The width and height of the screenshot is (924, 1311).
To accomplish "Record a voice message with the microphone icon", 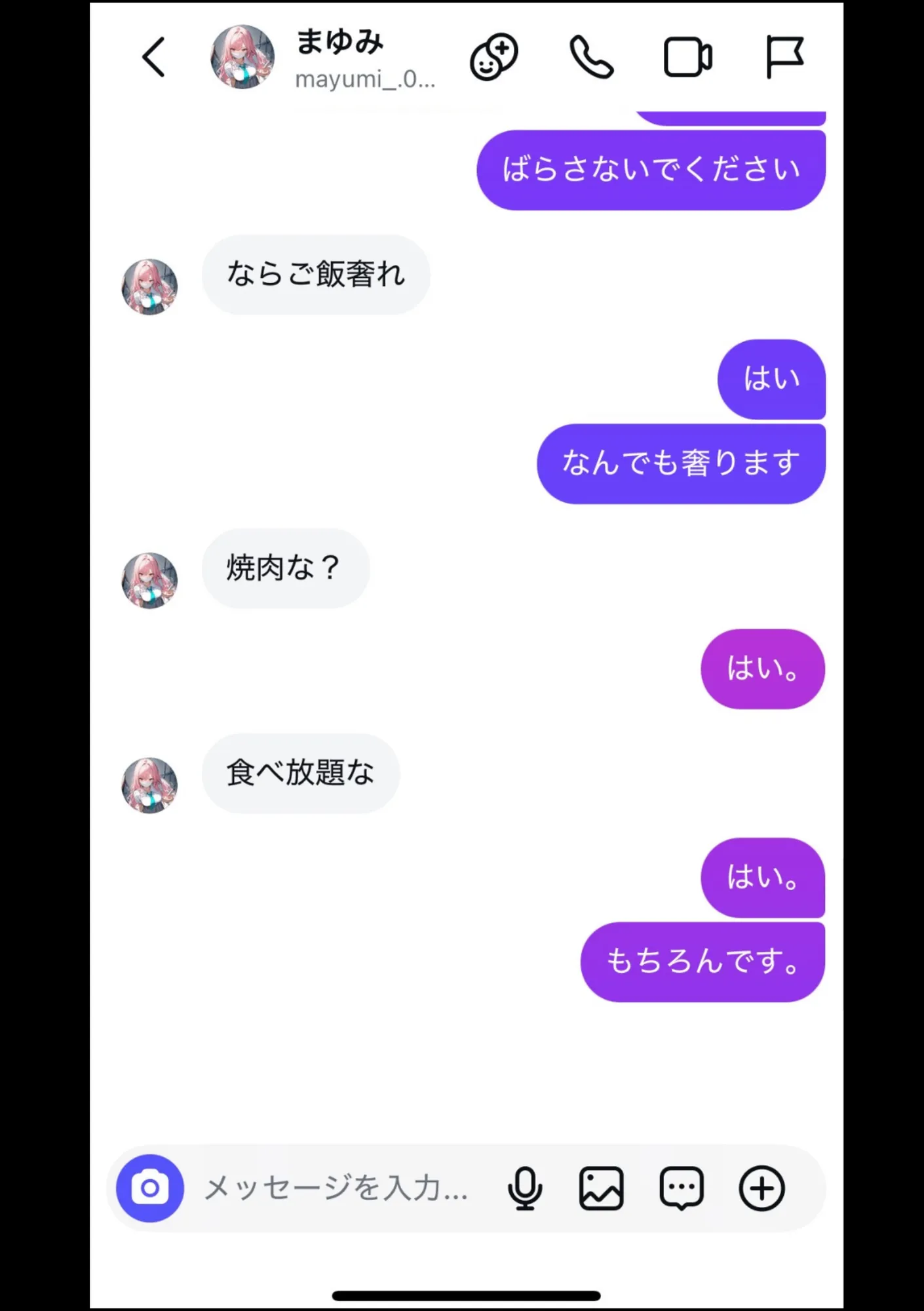I will [526, 1188].
